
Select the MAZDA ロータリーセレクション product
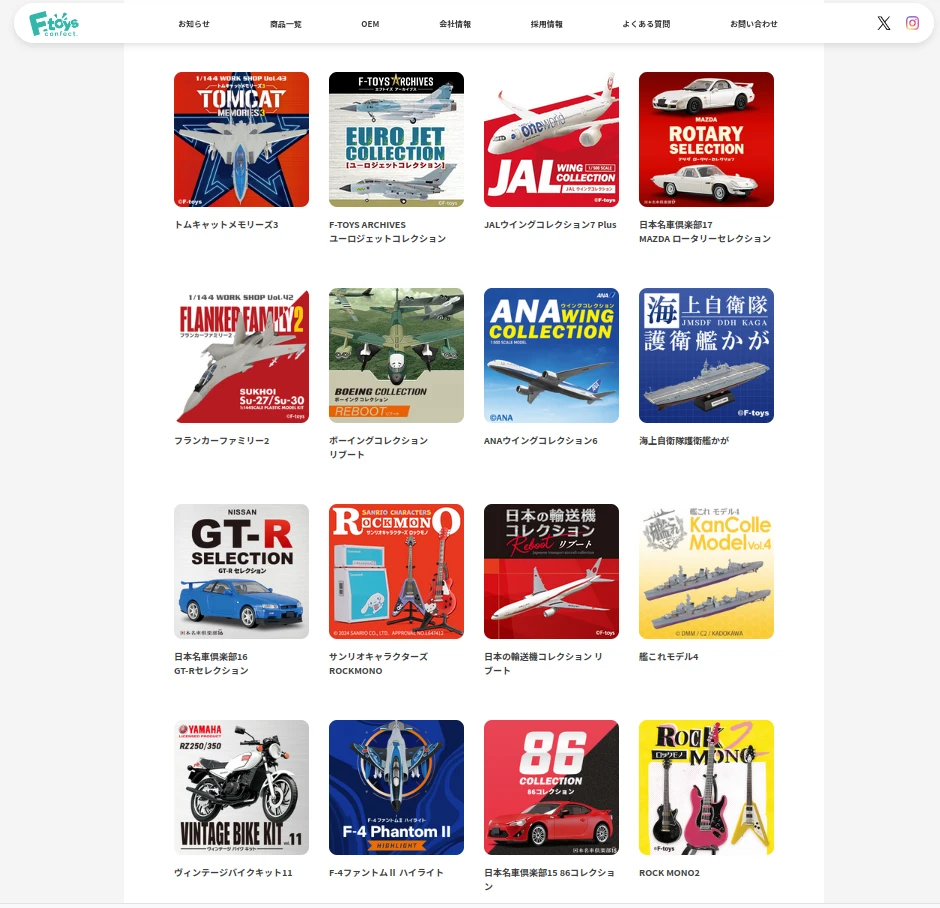coord(706,140)
